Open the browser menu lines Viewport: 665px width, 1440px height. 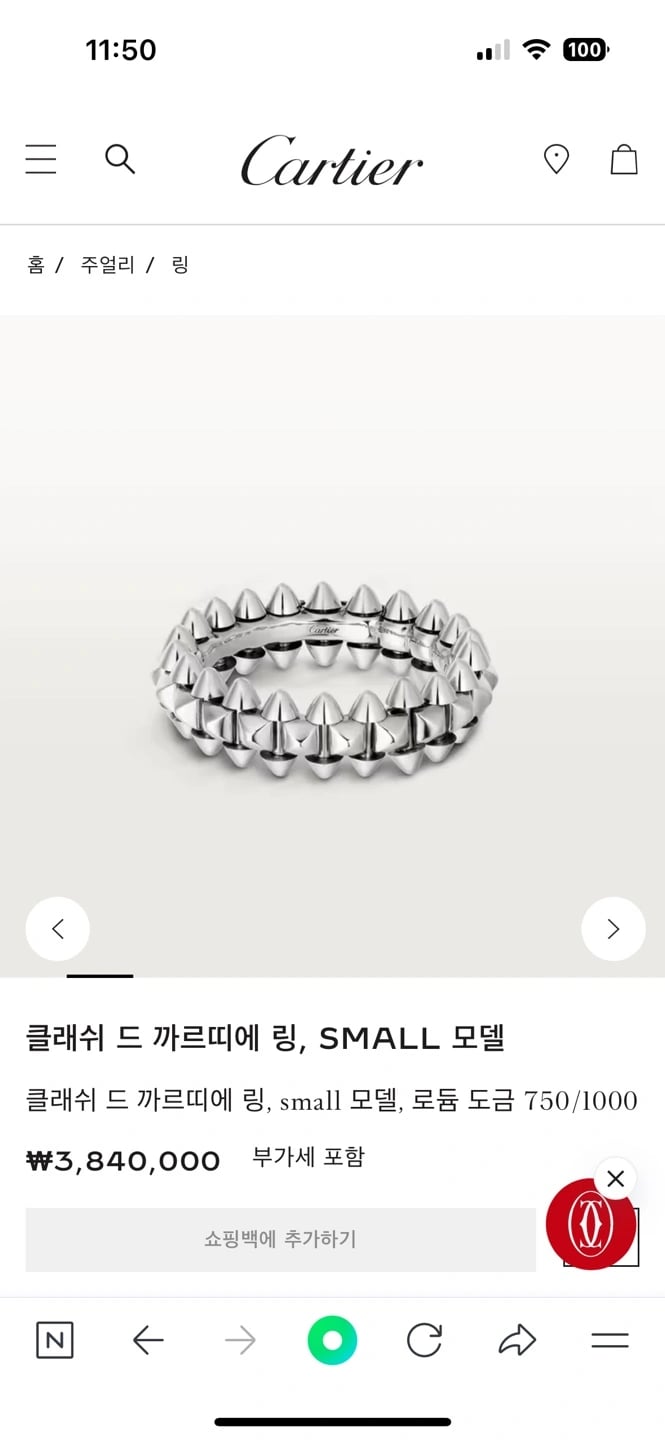click(609, 1340)
